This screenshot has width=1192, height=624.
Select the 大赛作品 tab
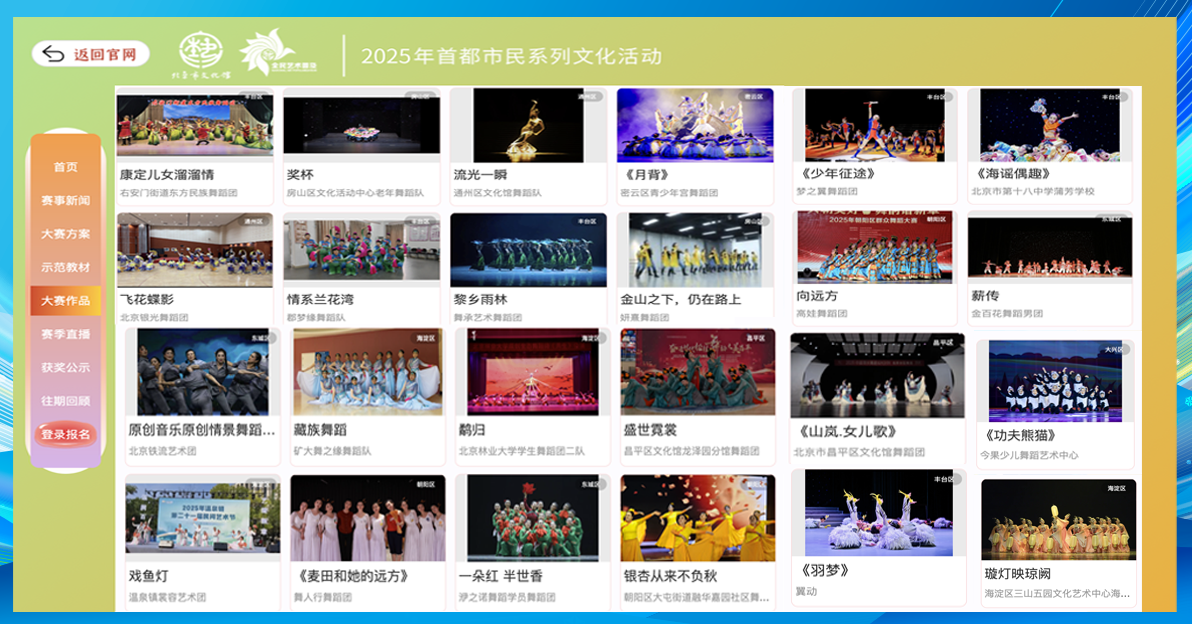pos(66,301)
